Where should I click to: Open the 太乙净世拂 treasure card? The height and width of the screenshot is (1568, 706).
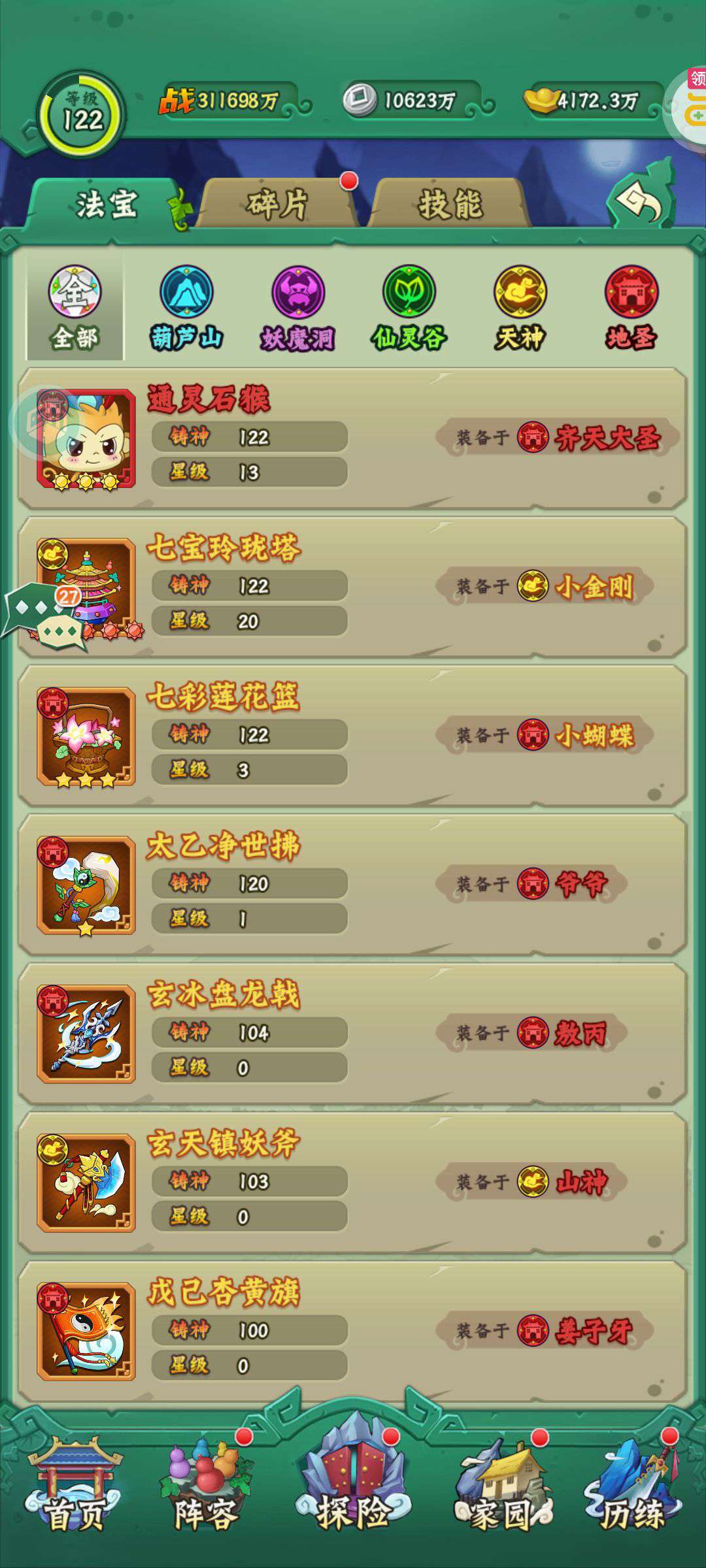(x=353, y=885)
